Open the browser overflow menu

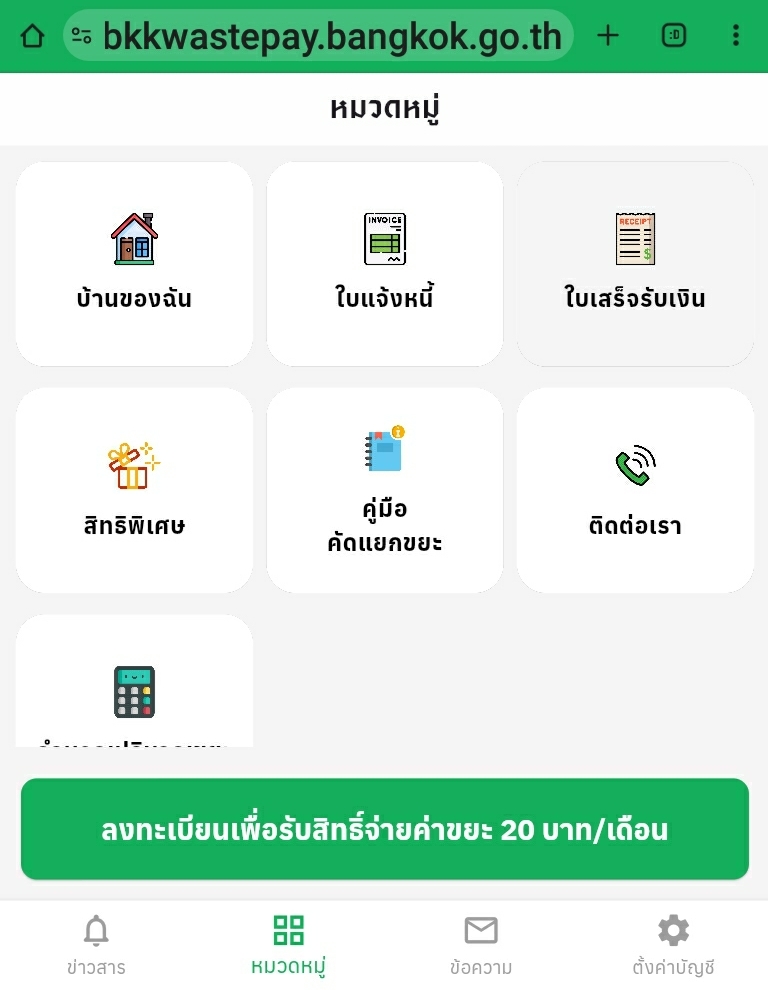[x=736, y=37]
